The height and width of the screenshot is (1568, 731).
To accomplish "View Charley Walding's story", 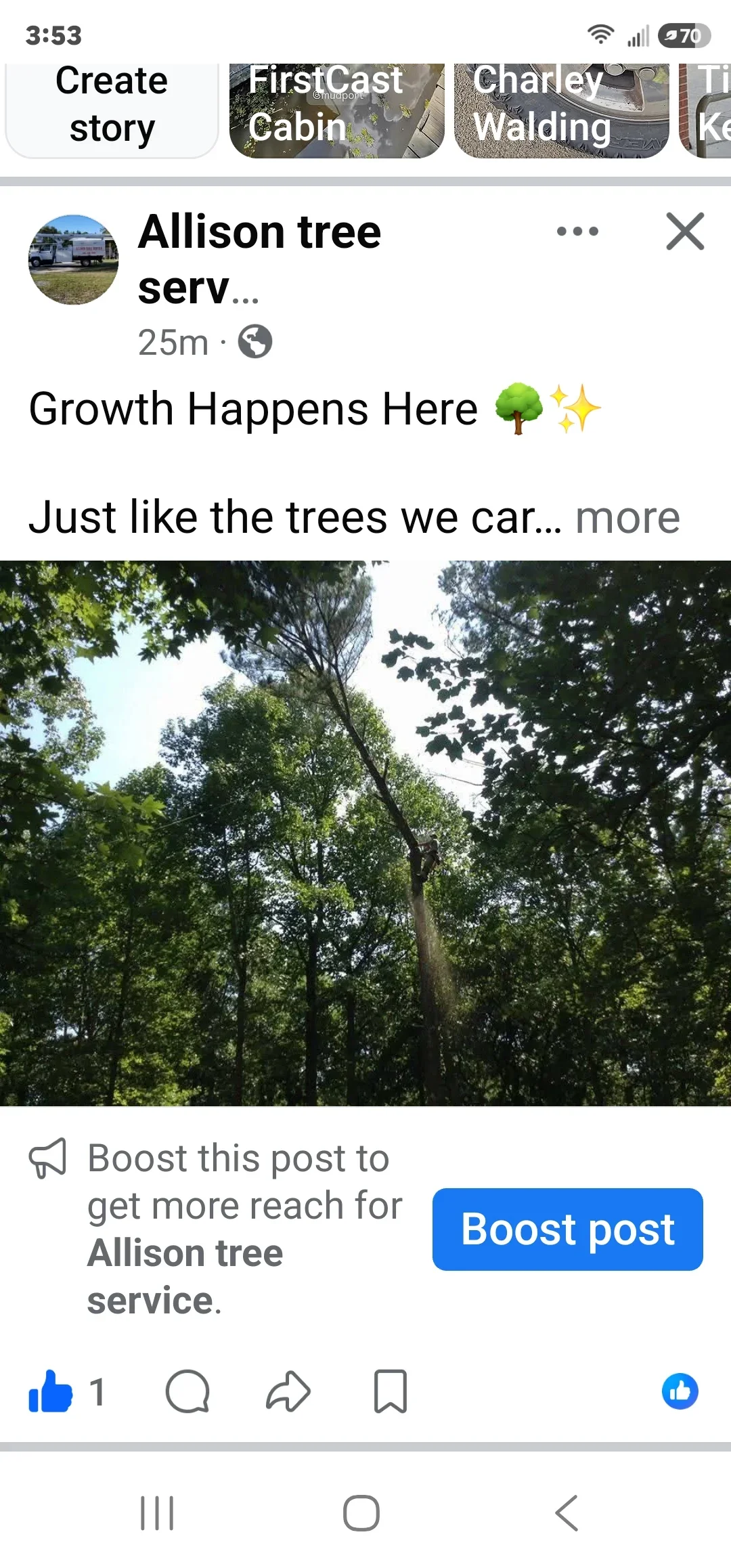I will 561,110.
